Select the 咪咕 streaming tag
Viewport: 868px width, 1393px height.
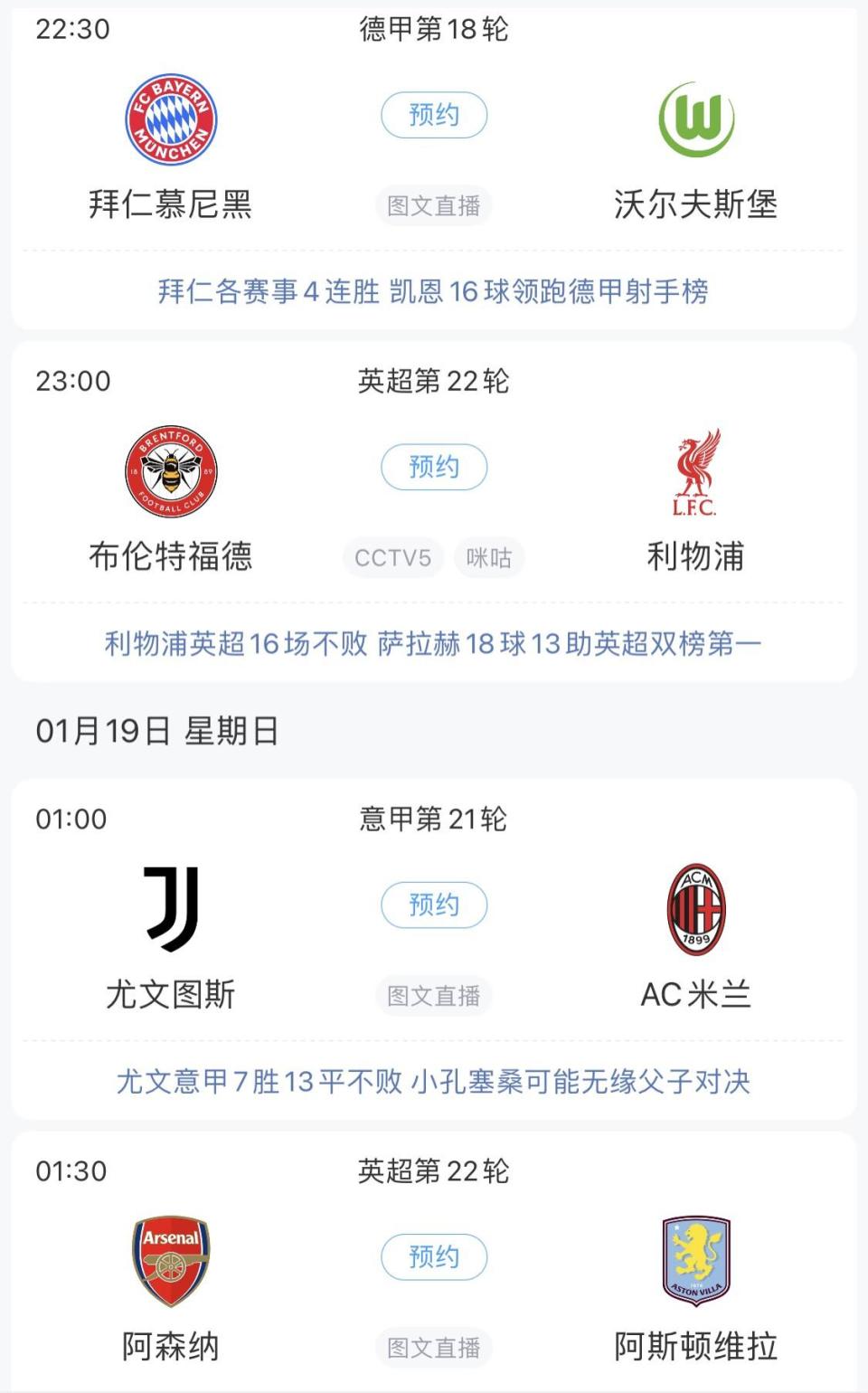click(489, 557)
